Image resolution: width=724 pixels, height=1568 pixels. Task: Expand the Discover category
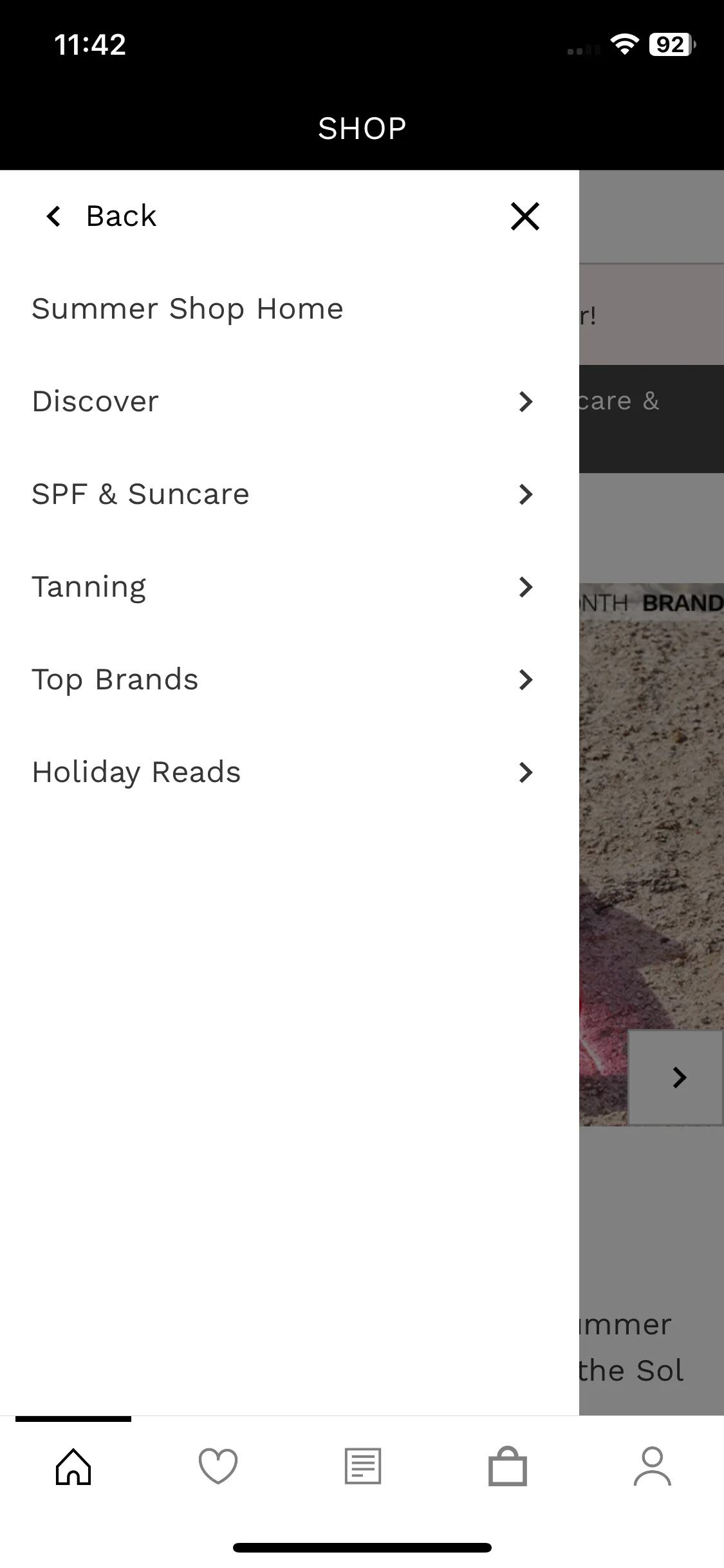pyautogui.click(x=283, y=402)
